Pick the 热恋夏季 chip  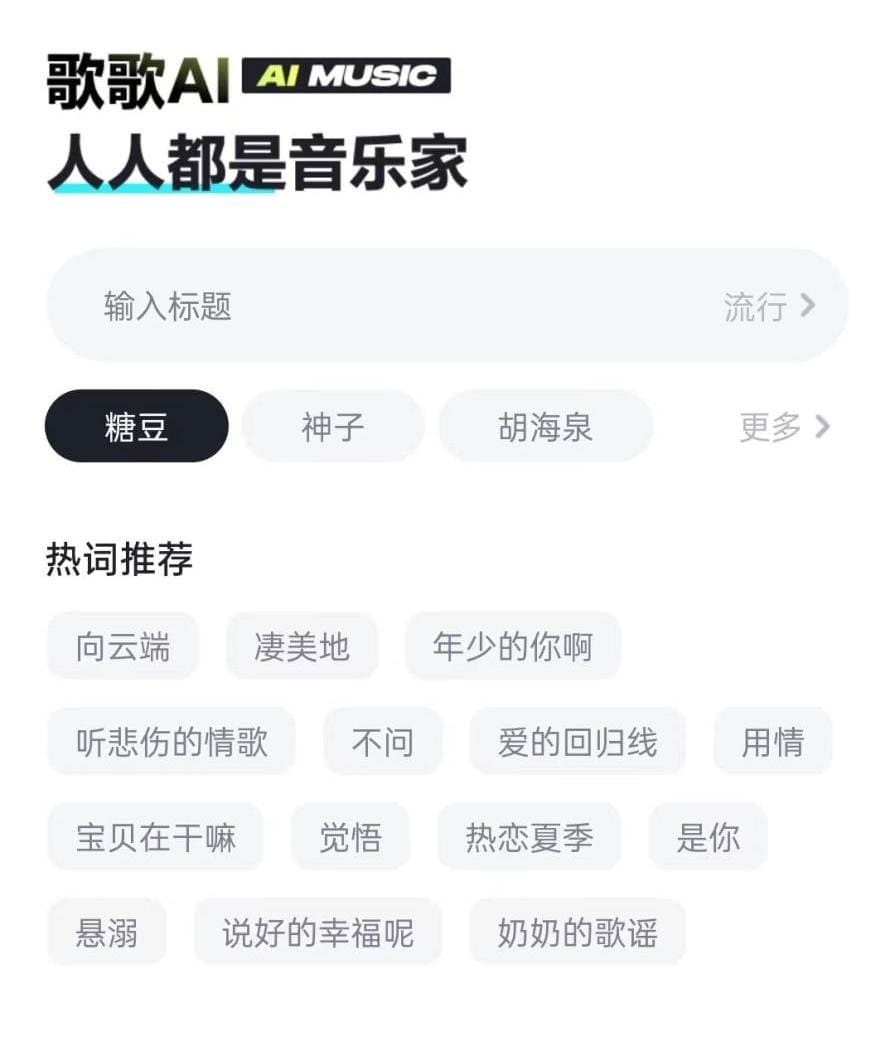[529, 838]
